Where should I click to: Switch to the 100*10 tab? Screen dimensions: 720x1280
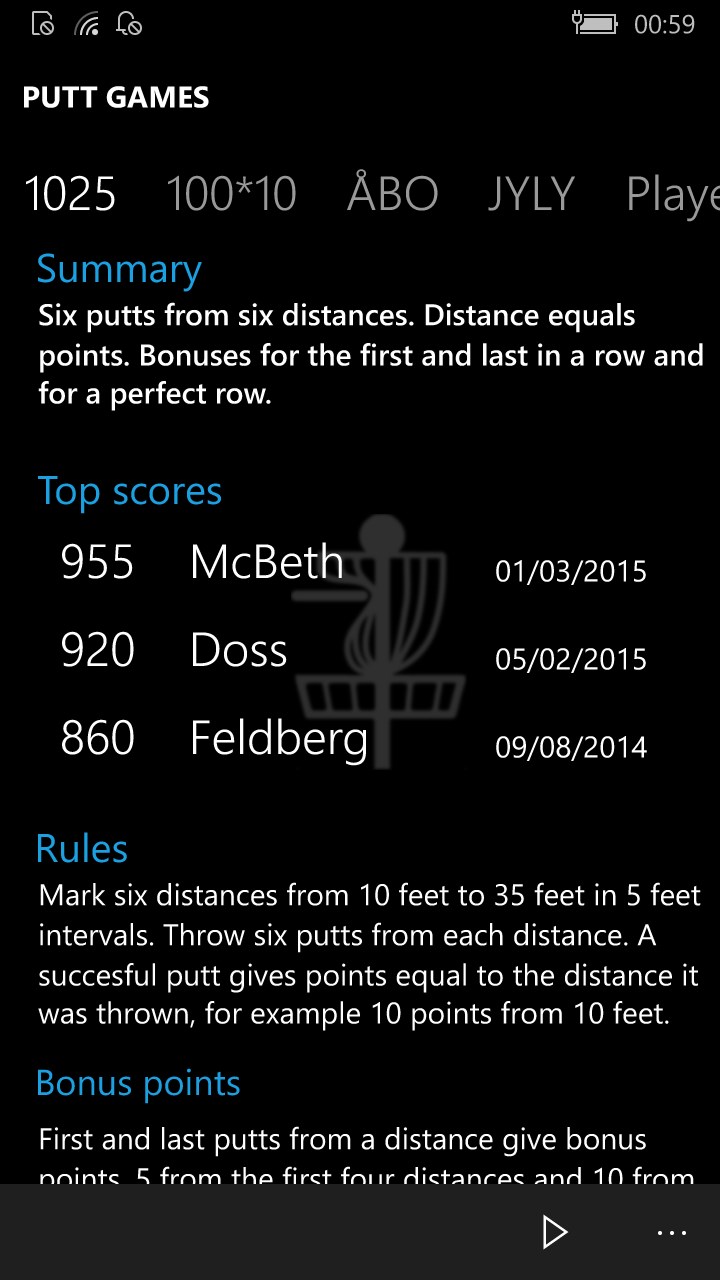pyautogui.click(x=231, y=193)
